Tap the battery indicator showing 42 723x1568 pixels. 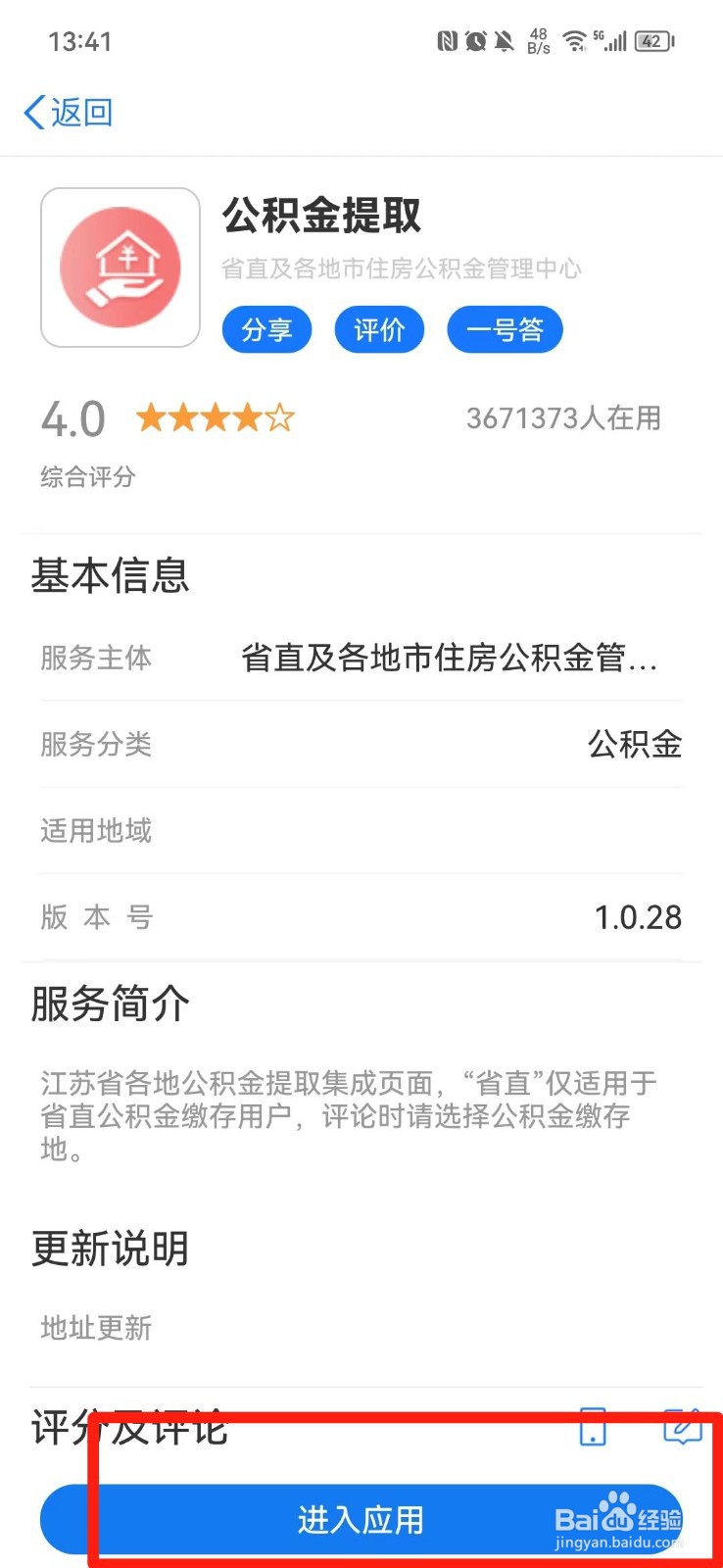651,40
